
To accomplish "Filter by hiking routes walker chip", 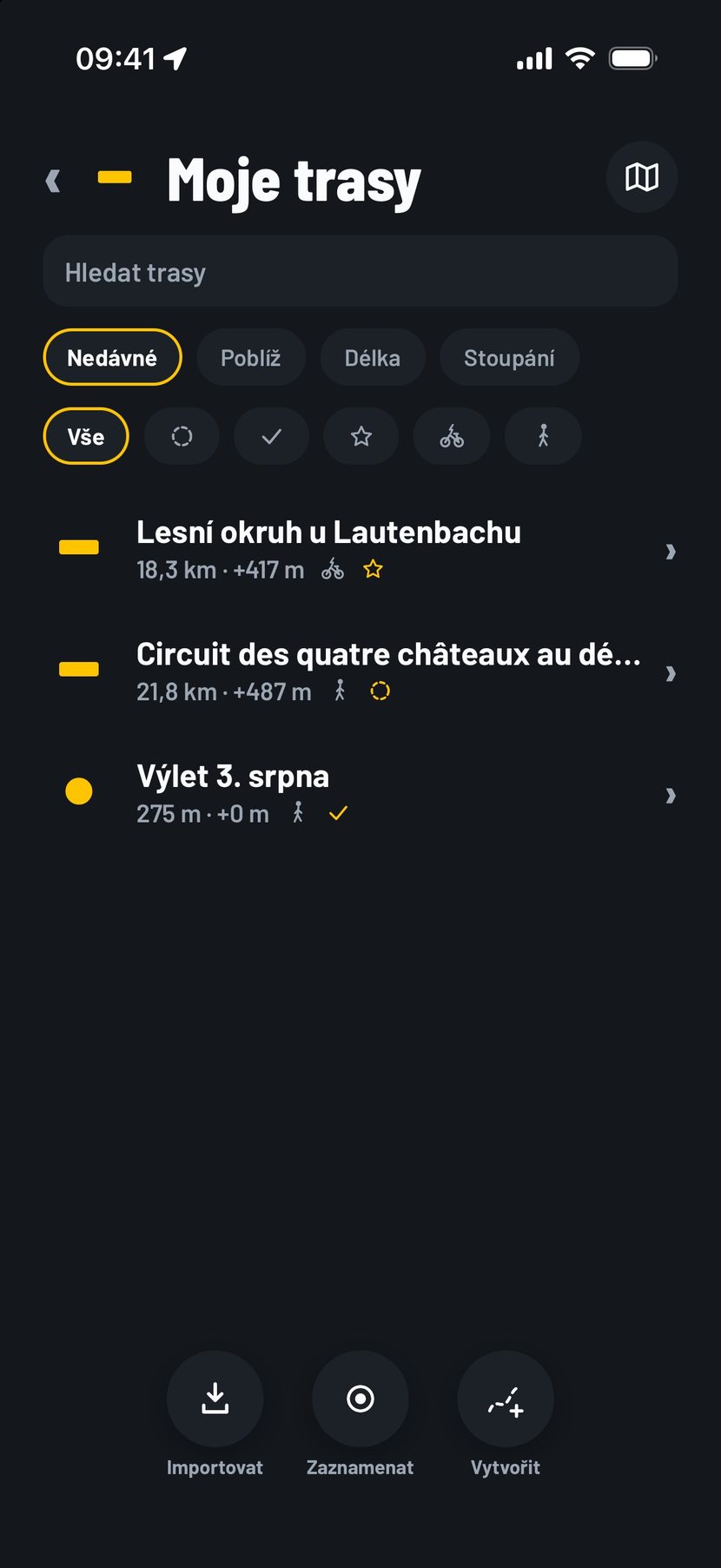I will pos(543,436).
